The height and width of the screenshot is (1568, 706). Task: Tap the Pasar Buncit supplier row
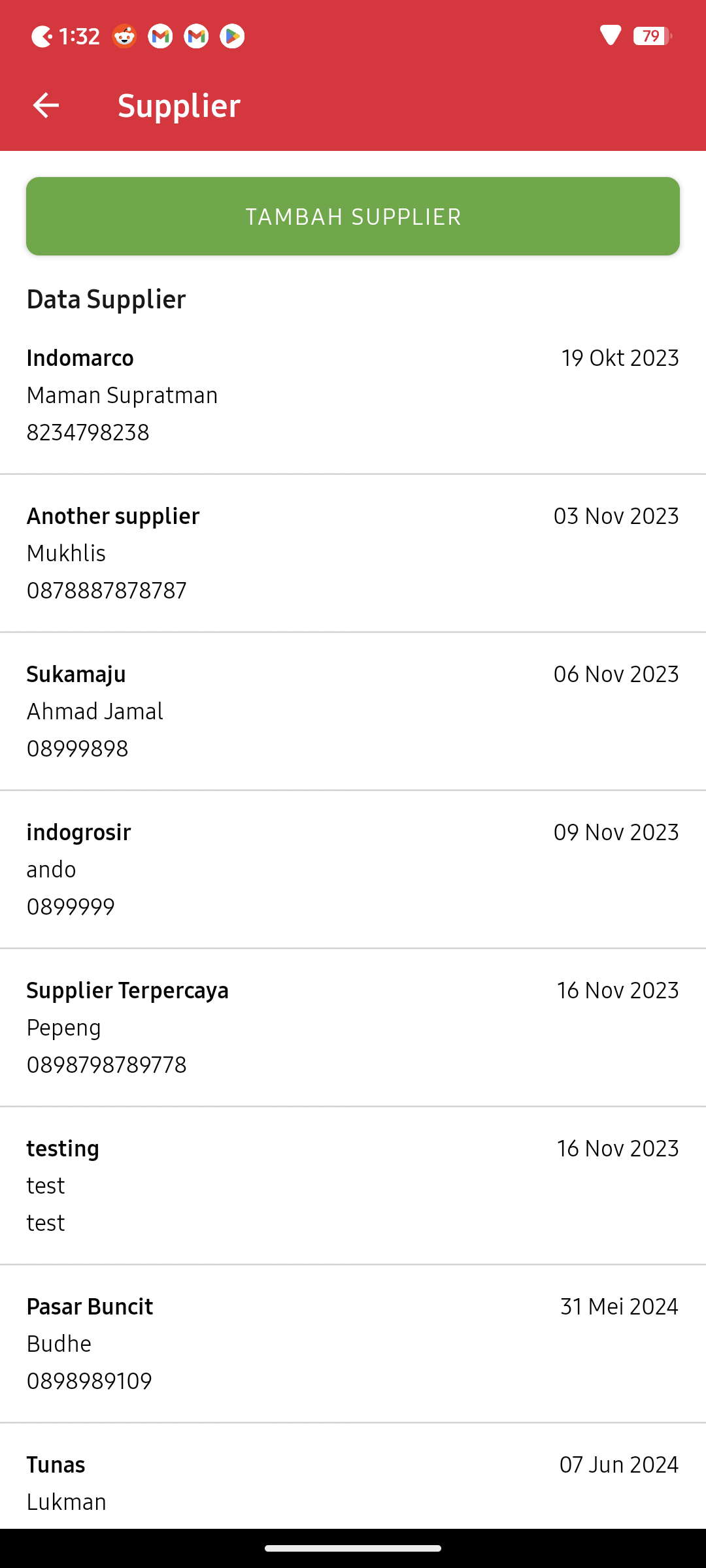coord(353,1343)
